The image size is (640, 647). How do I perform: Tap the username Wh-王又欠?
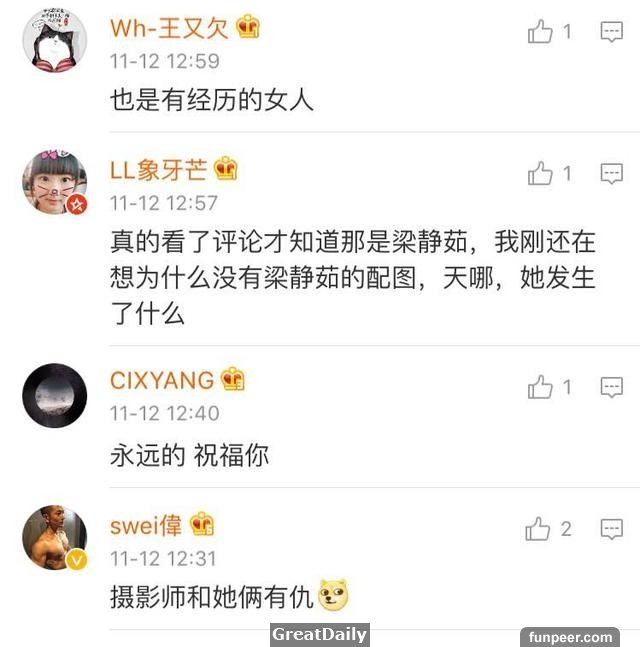[x=170, y=27]
